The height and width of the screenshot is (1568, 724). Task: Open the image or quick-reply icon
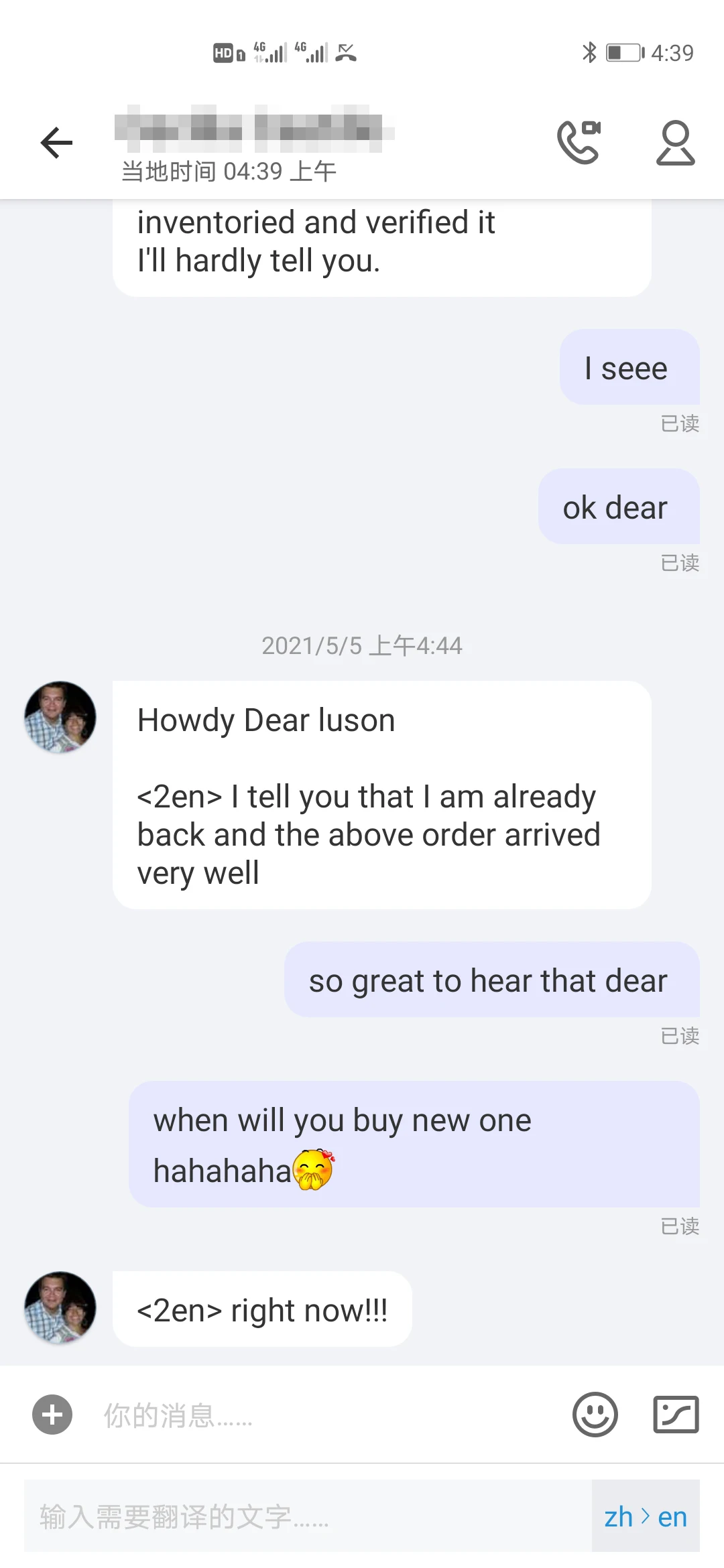point(676,1415)
